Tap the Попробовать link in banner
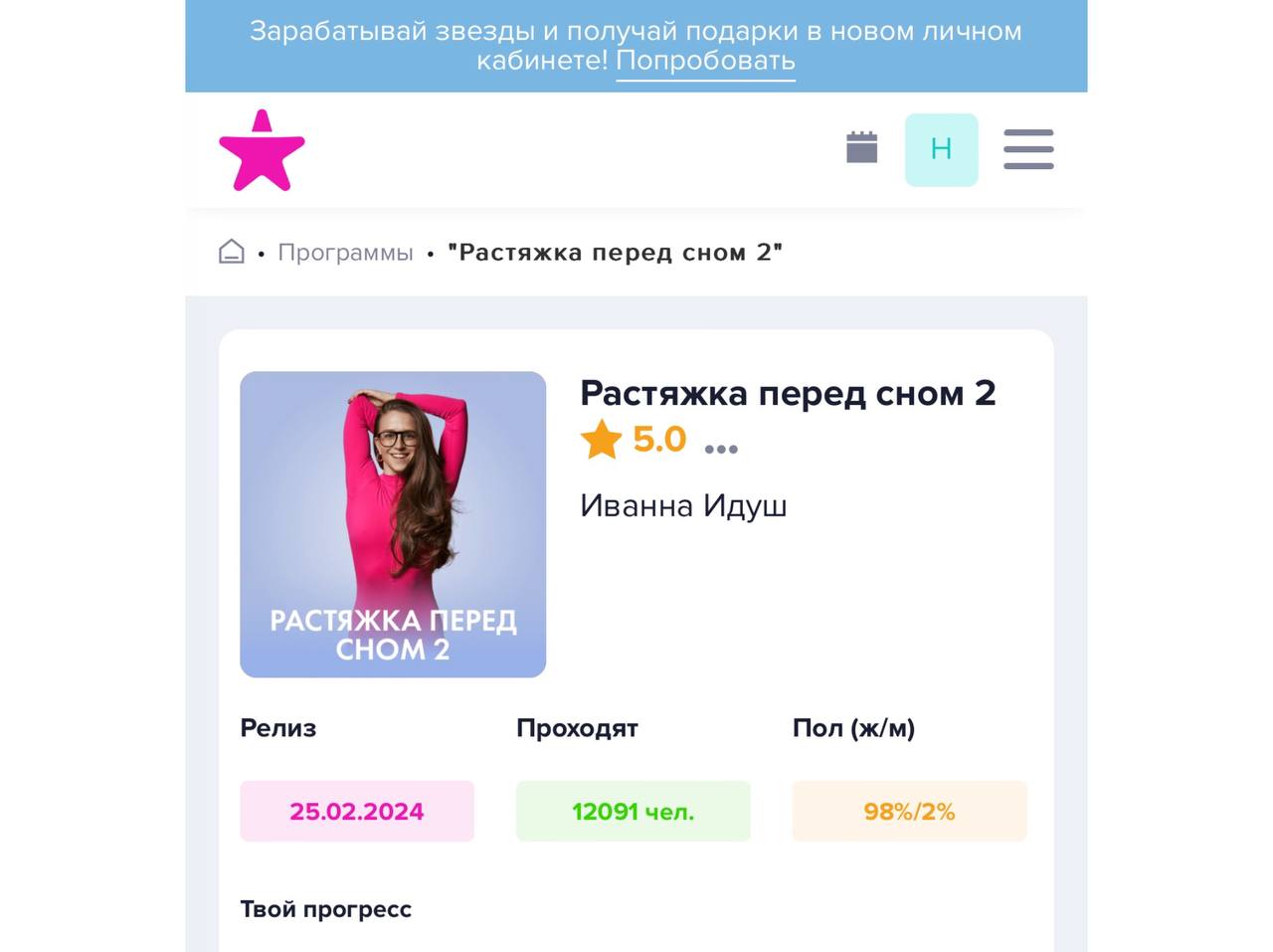The image size is (1273, 952). (x=705, y=61)
